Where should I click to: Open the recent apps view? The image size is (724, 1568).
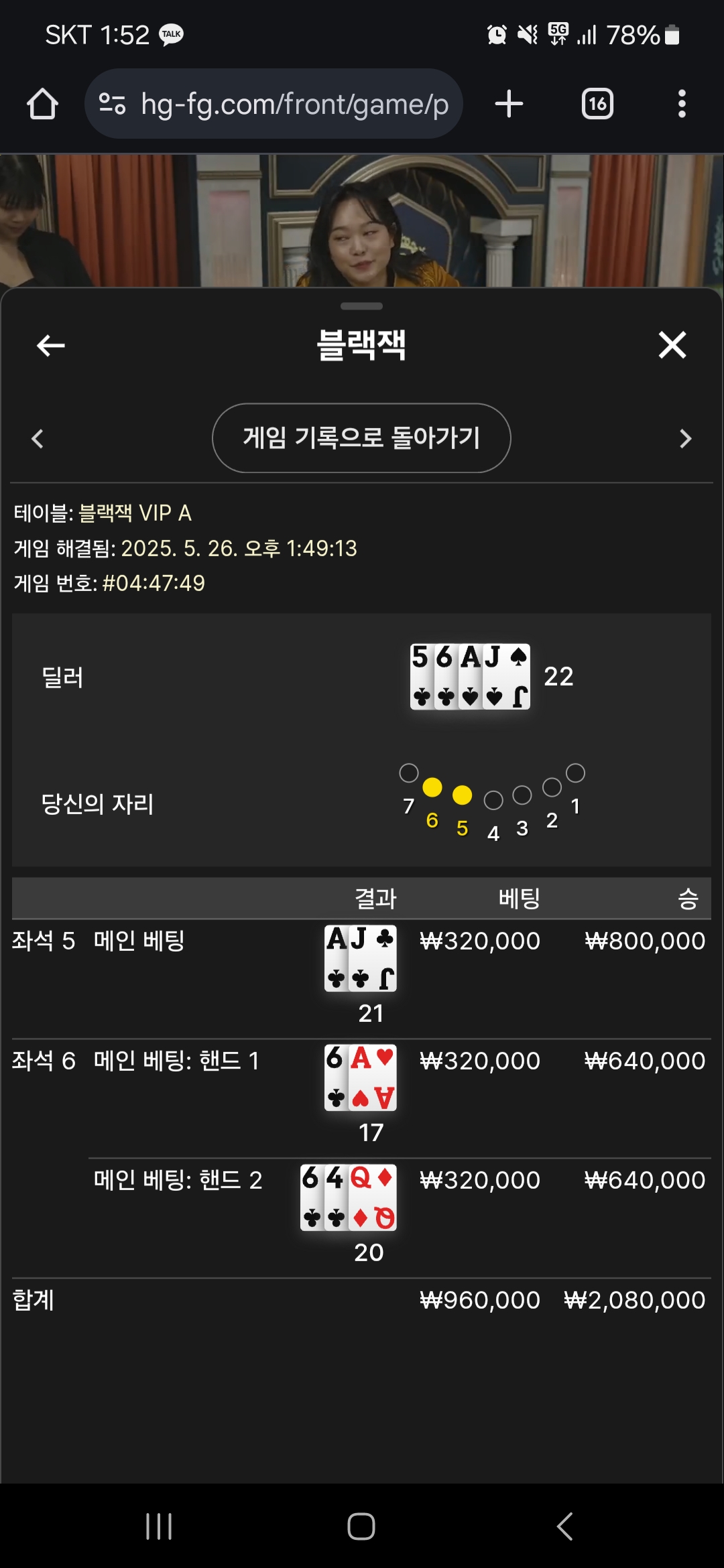point(159,1526)
